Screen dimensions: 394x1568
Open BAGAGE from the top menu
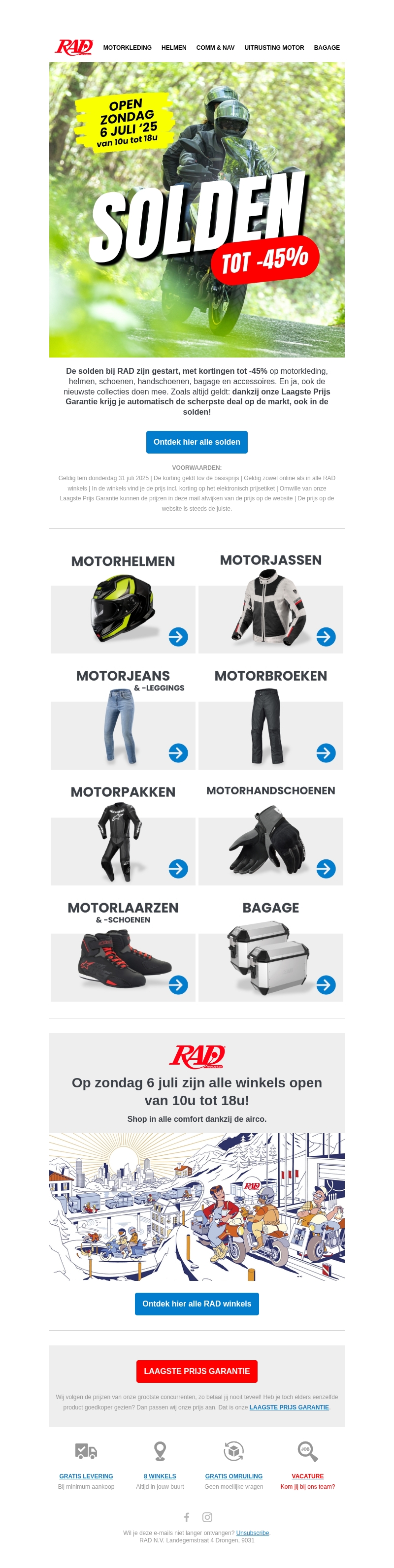pyautogui.click(x=327, y=47)
